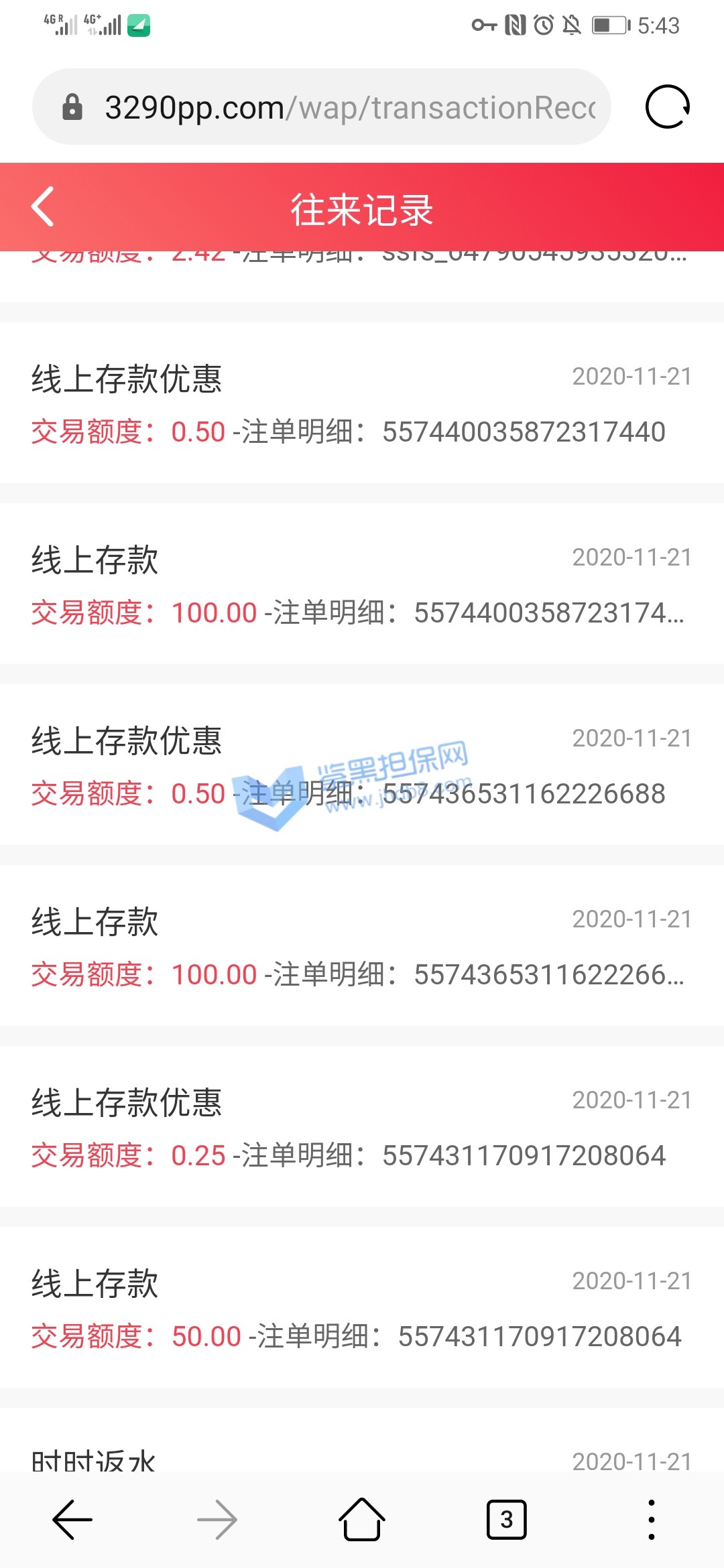Navigate back with the browser's left arrow
The height and width of the screenshot is (1568, 724).
pyautogui.click(x=72, y=1520)
